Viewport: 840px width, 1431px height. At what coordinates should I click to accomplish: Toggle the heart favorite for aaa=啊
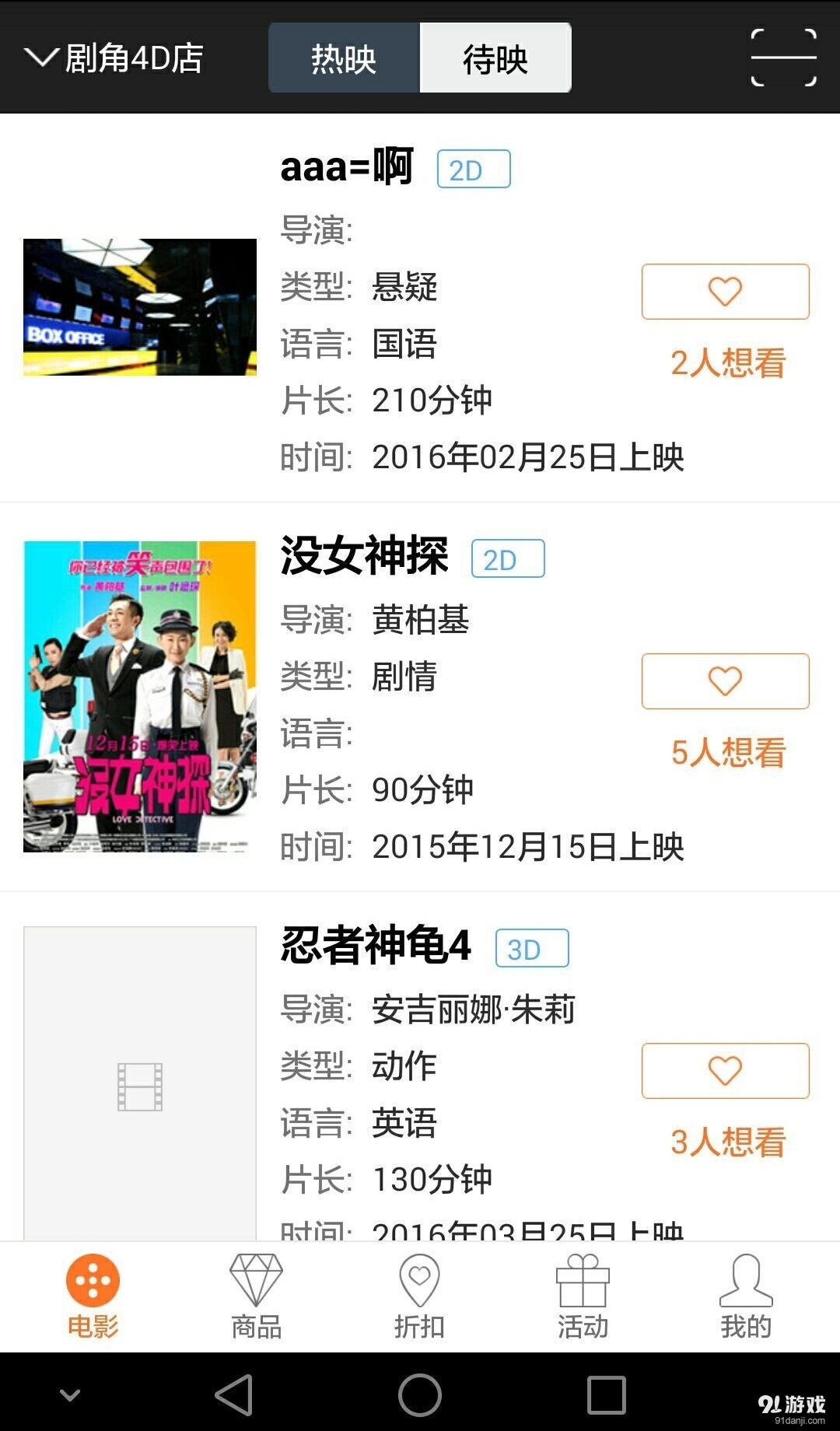pos(724,292)
